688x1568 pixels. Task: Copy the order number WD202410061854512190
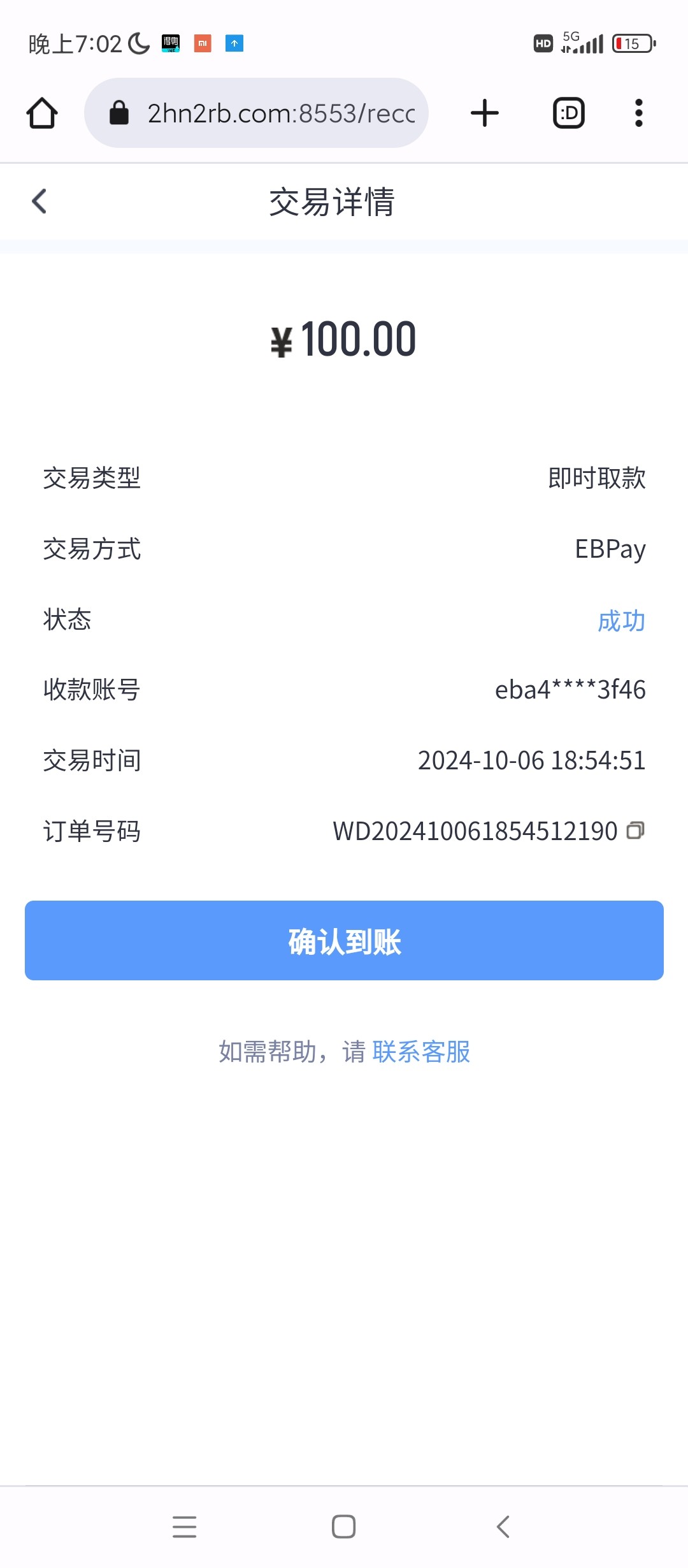[636, 830]
